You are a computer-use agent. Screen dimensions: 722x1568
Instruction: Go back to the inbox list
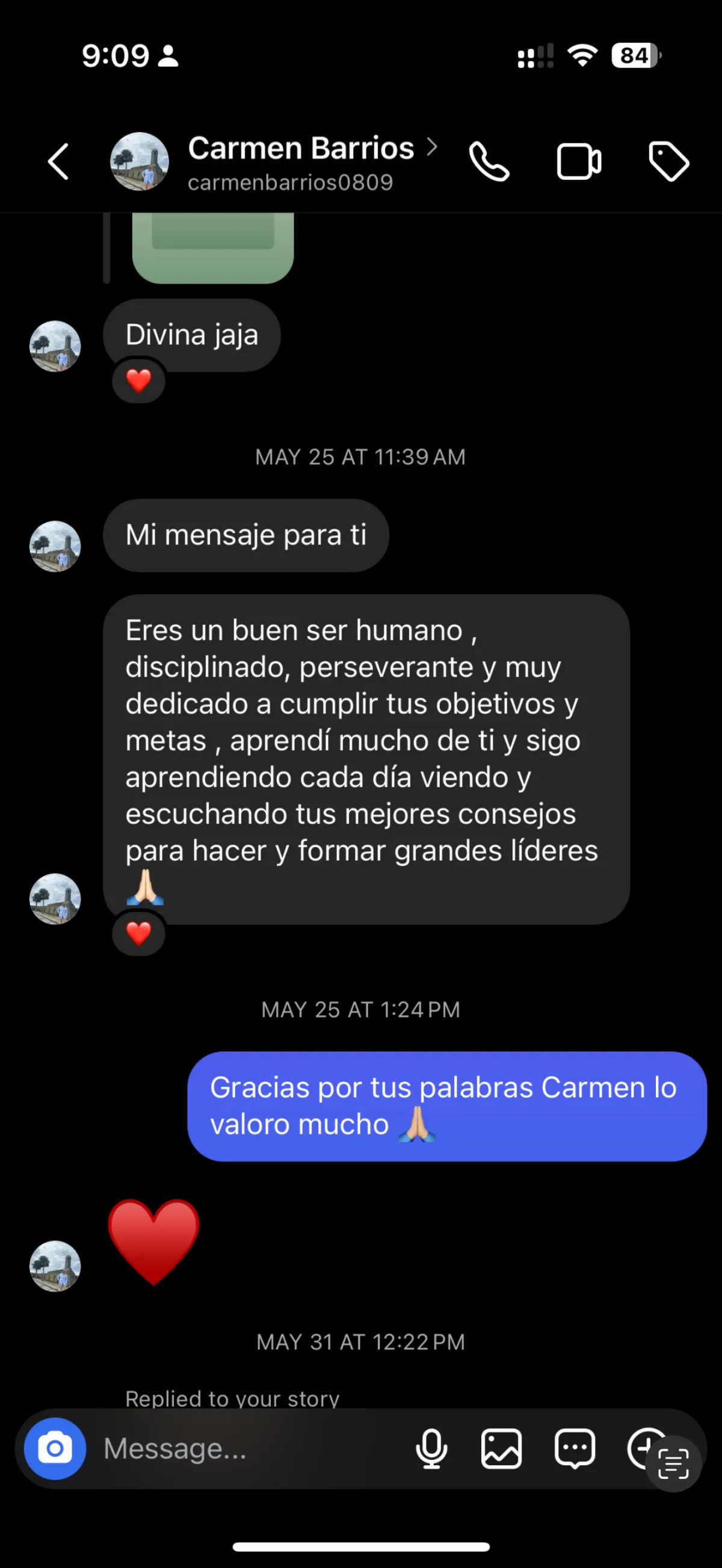coord(58,162)
